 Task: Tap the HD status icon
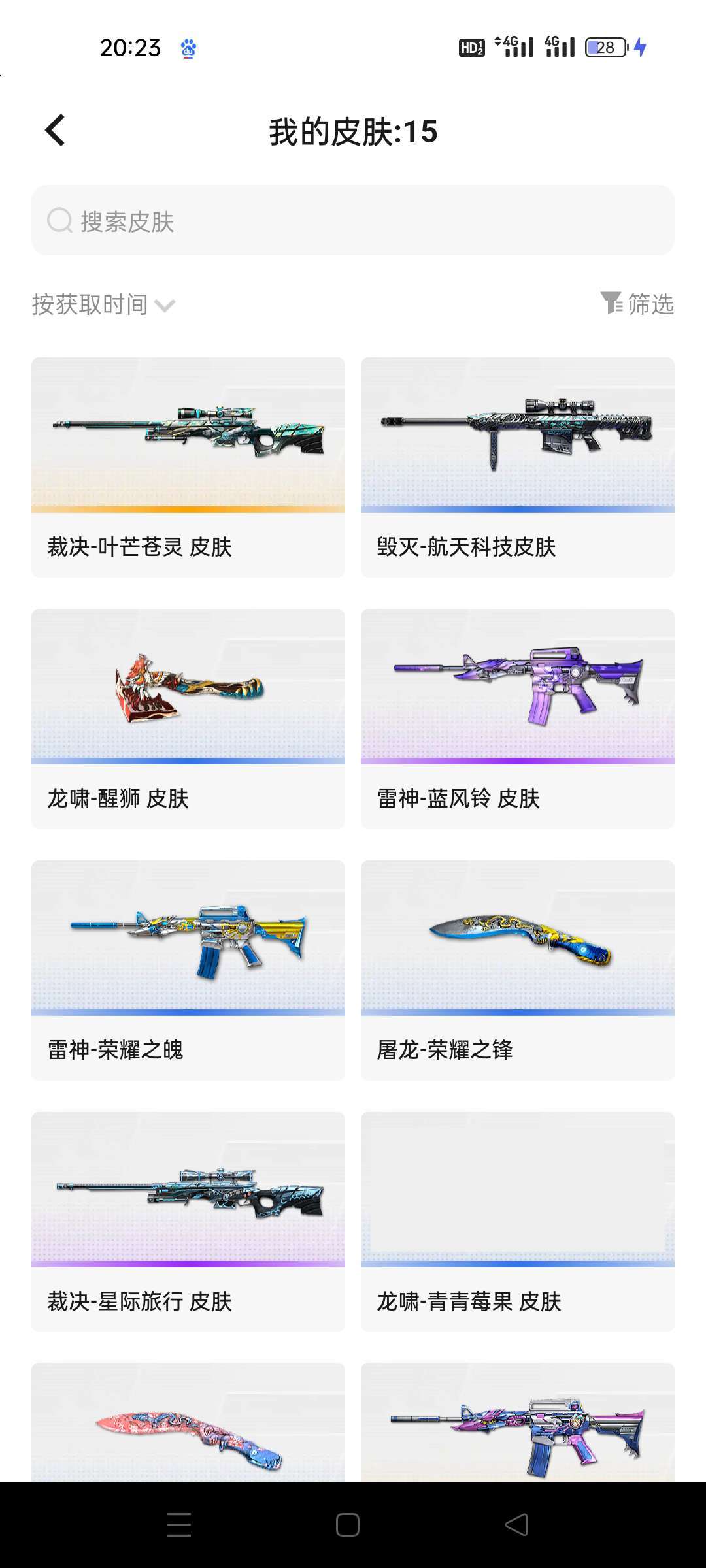tap(472, 48)
